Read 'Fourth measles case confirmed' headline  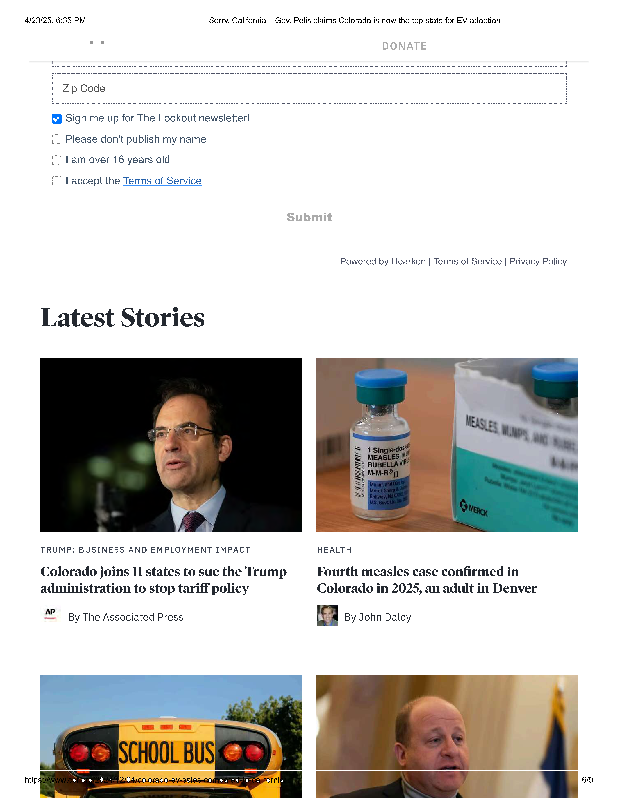pos(427,580)
